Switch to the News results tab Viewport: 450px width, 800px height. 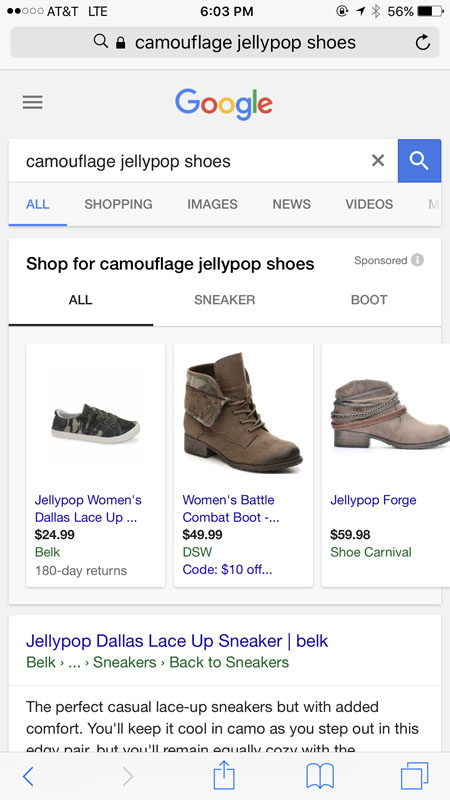[291, 204]
